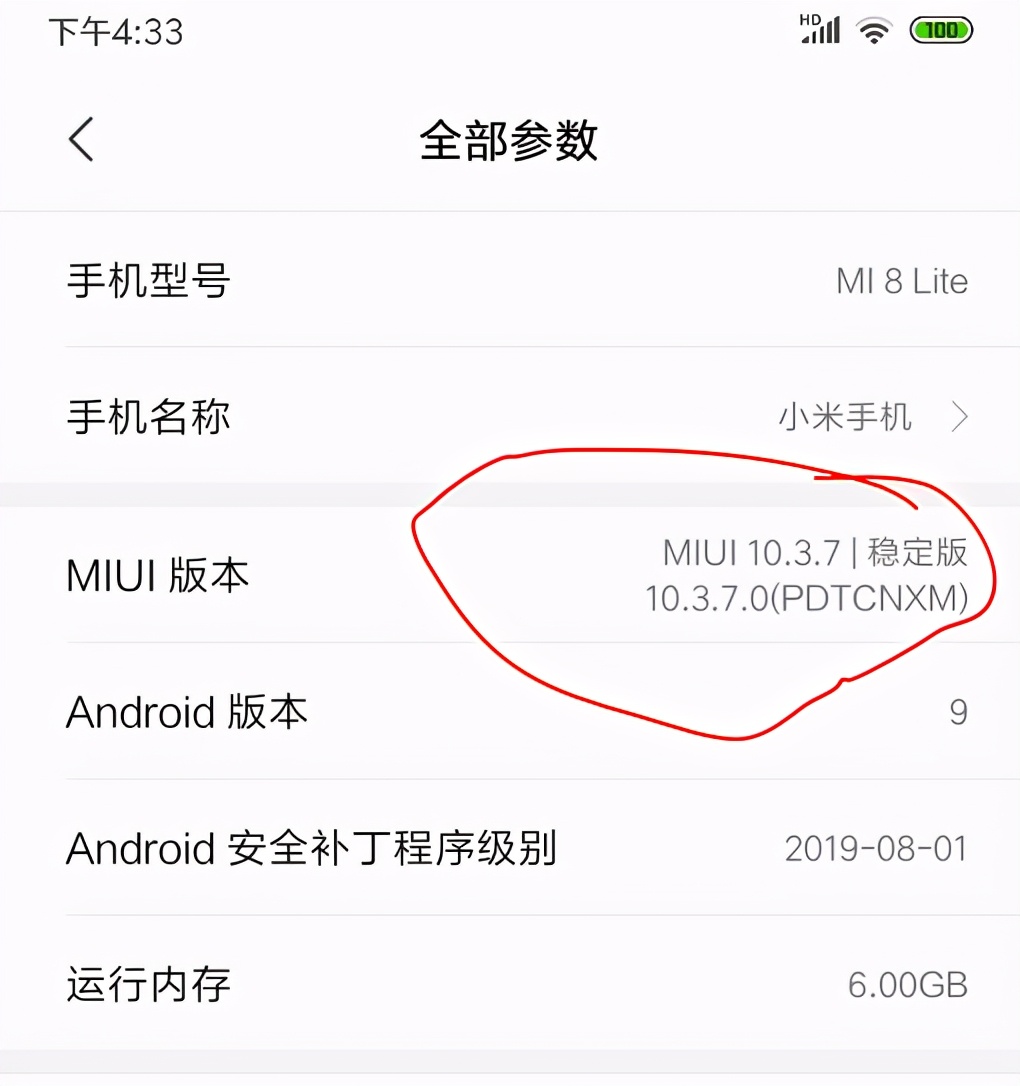
Task: Open the 小米手机 device name entry
Action: click(x=843, y=417)
